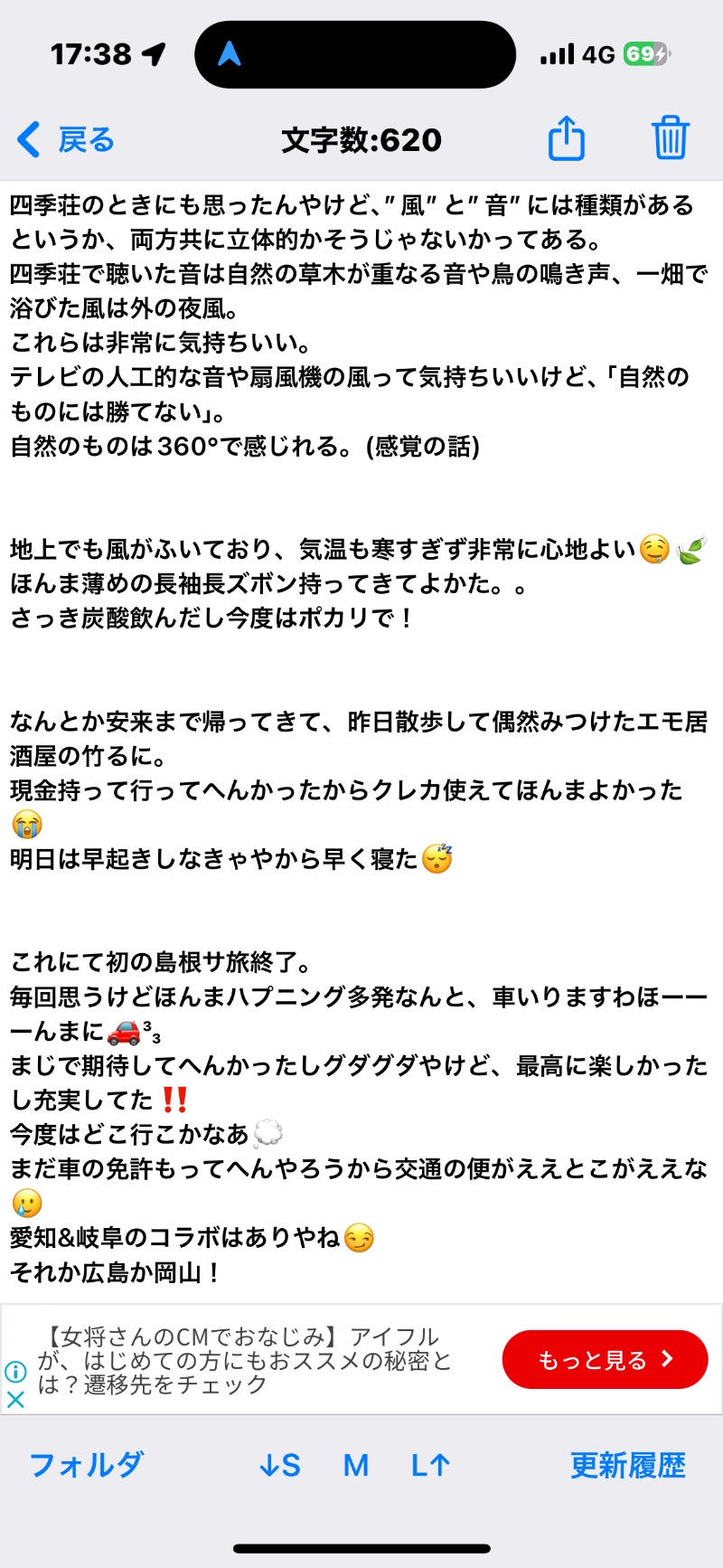The image size is (723, 1568).
Task: Decrease the text size with ↓S
Action: [279, 1465]
